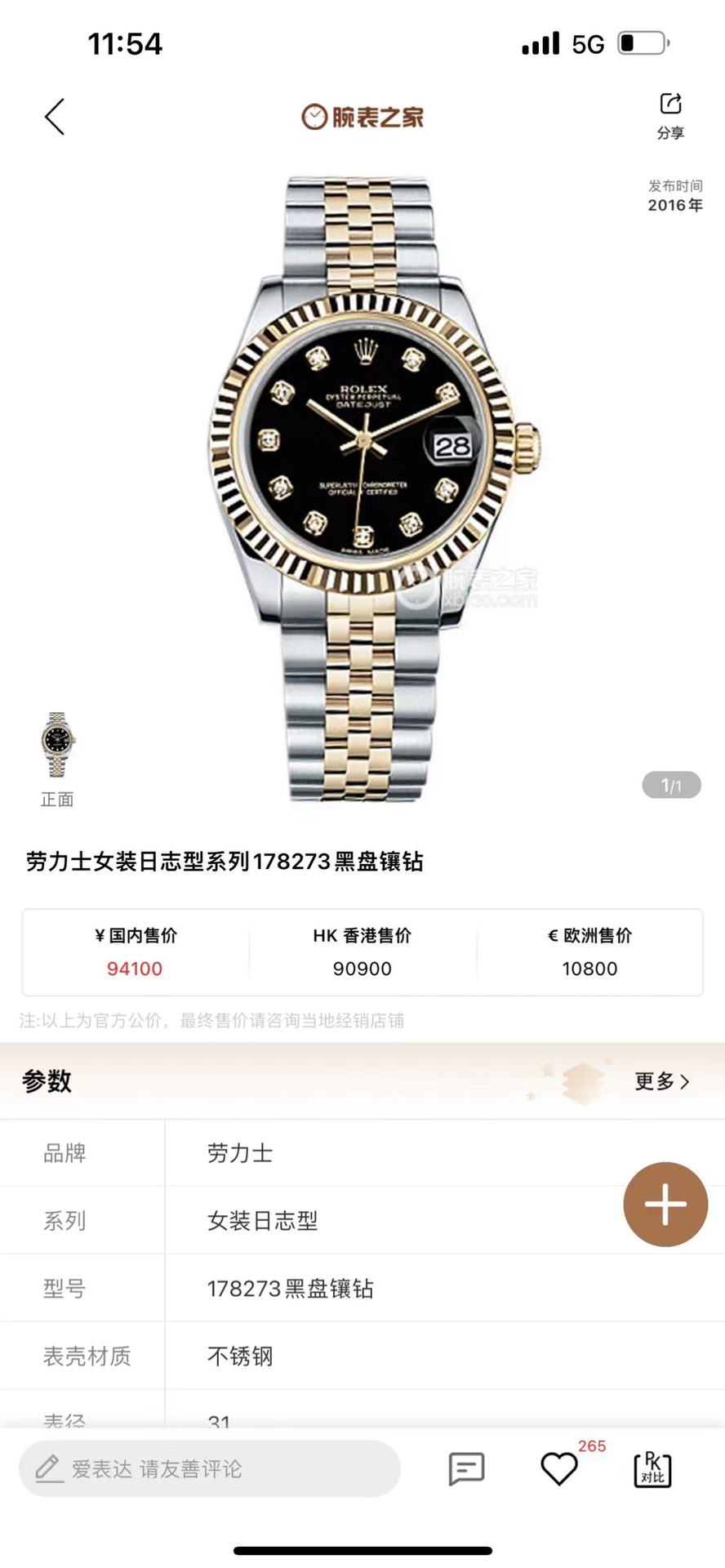The height and width of the screenshot is (1568, 725).
Task: Open the PK 对比 compare tool
Action: [652, 1469]
